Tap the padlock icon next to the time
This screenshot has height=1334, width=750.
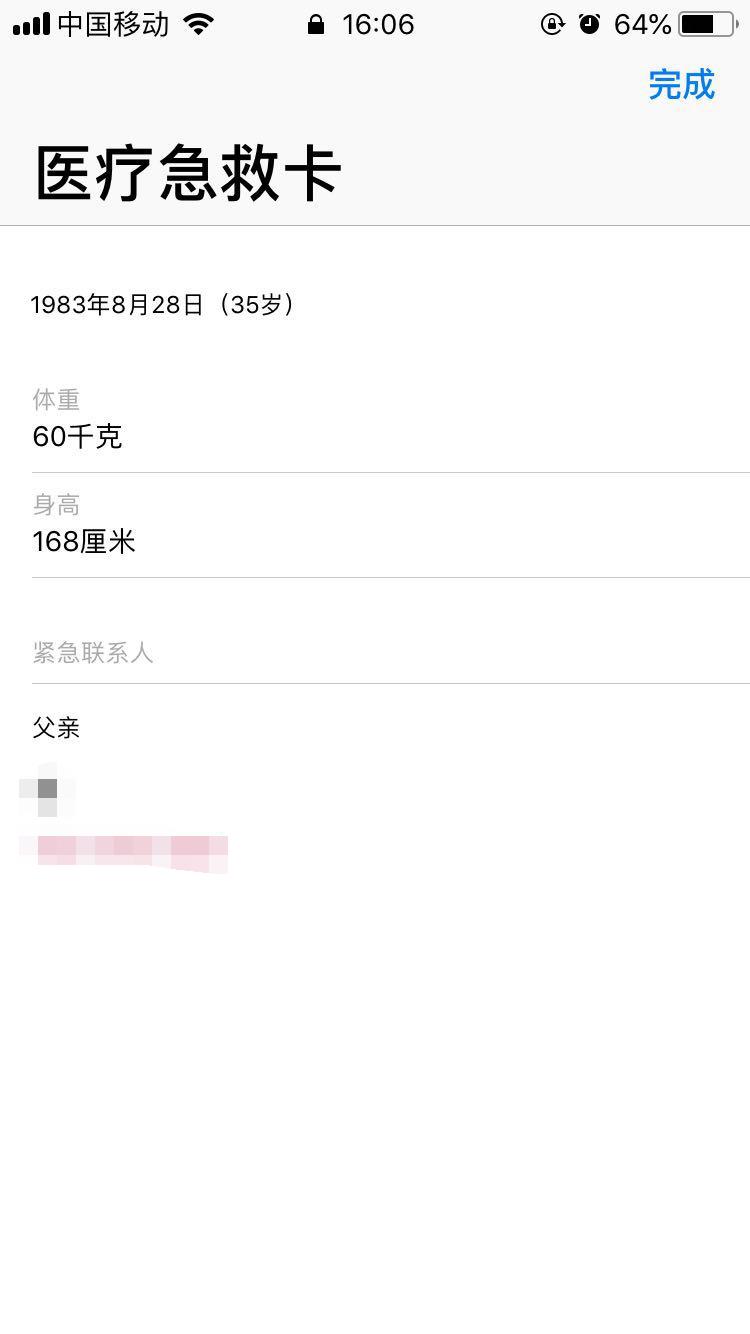point(317,24)
